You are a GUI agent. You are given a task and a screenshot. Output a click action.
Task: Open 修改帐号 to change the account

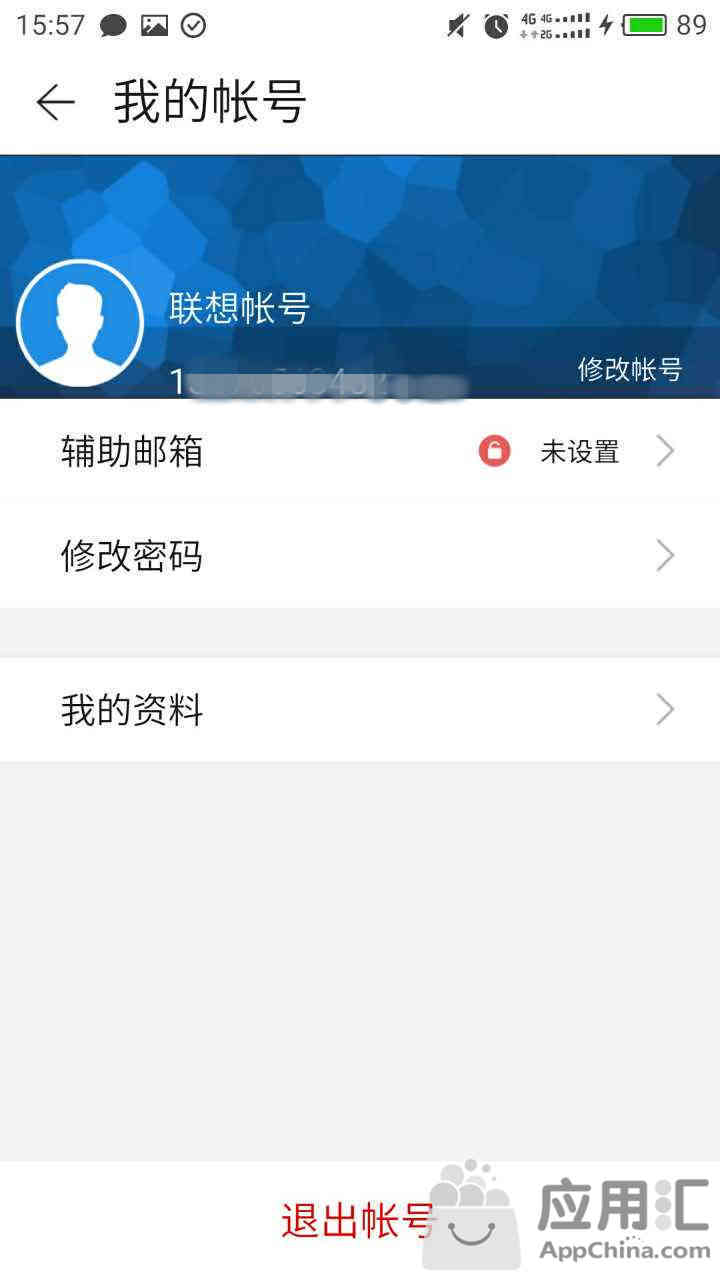tap(629, 369)
